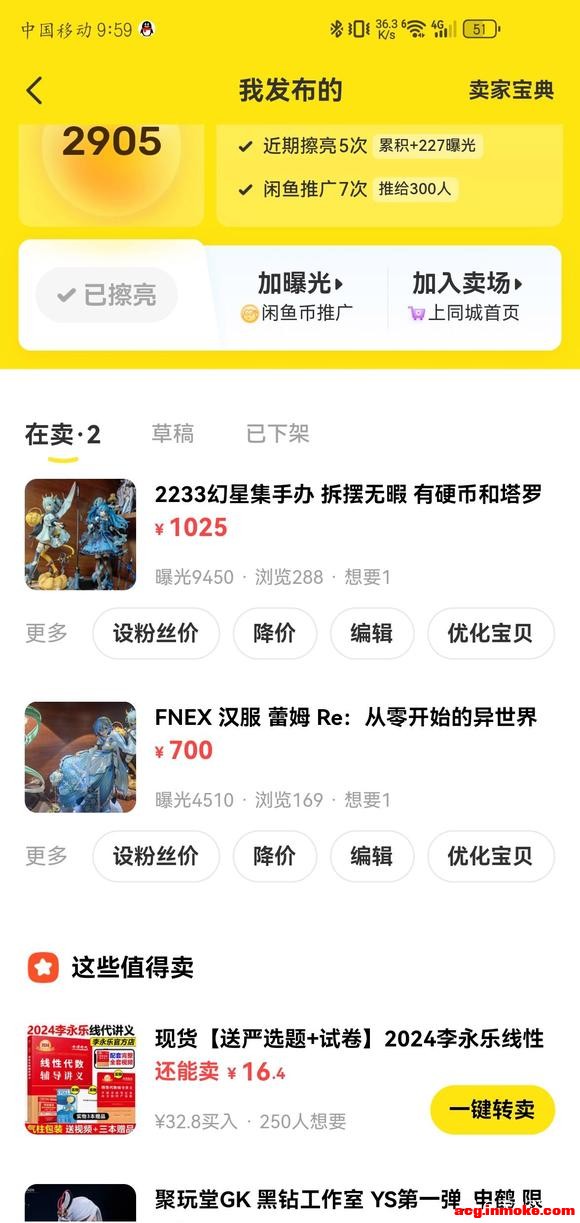Switch to the 已下架 tab
This screenshot has width=580, height=1223.
(x=278, y=434)
